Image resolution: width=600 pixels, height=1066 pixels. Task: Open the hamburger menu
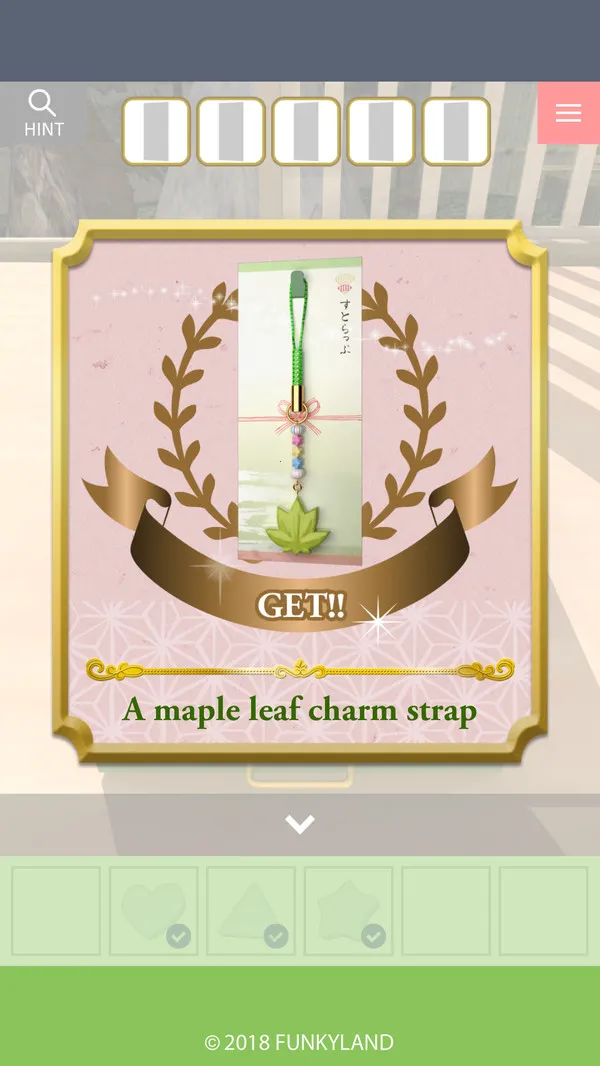tap(568, 113)
